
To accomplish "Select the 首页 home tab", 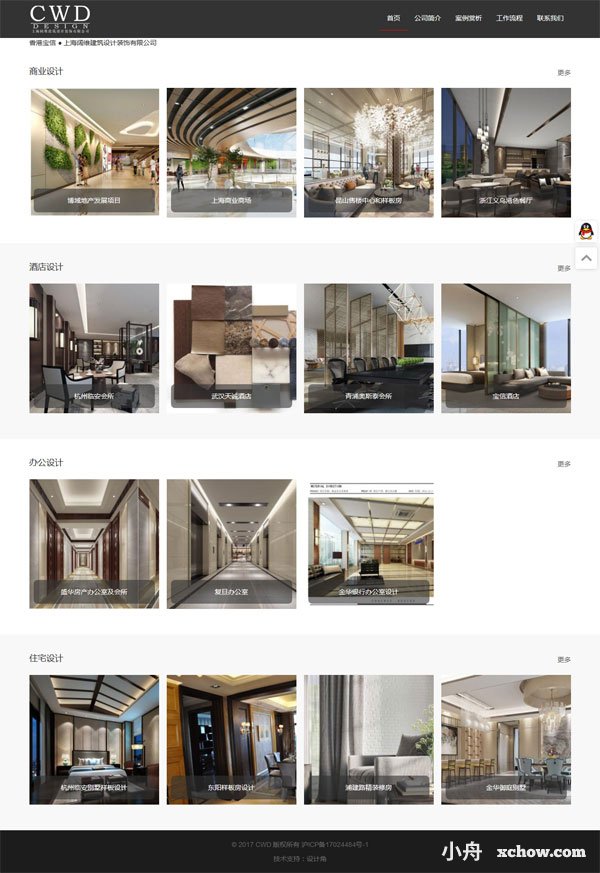I will coord(393,18).
